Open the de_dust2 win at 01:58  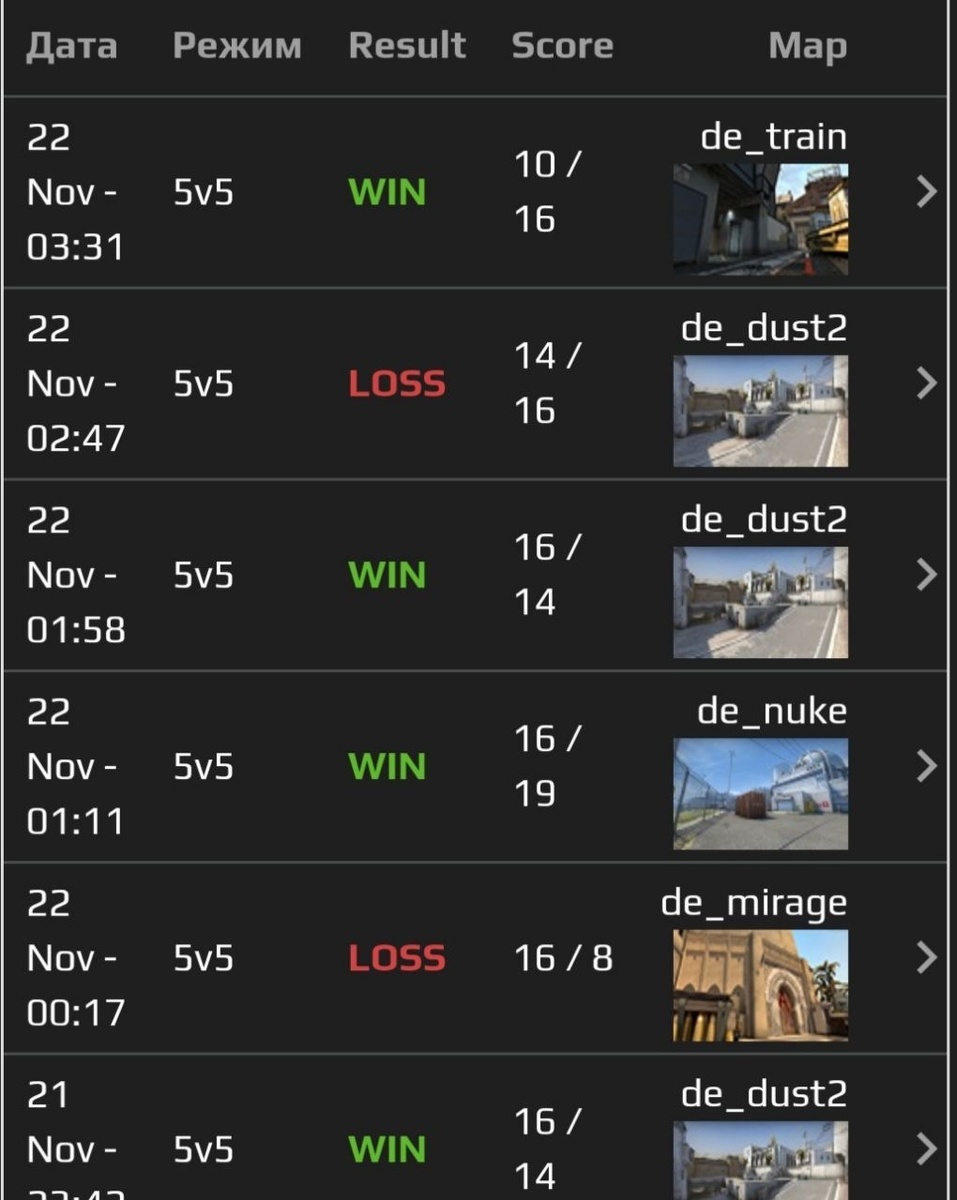point(926,575)
